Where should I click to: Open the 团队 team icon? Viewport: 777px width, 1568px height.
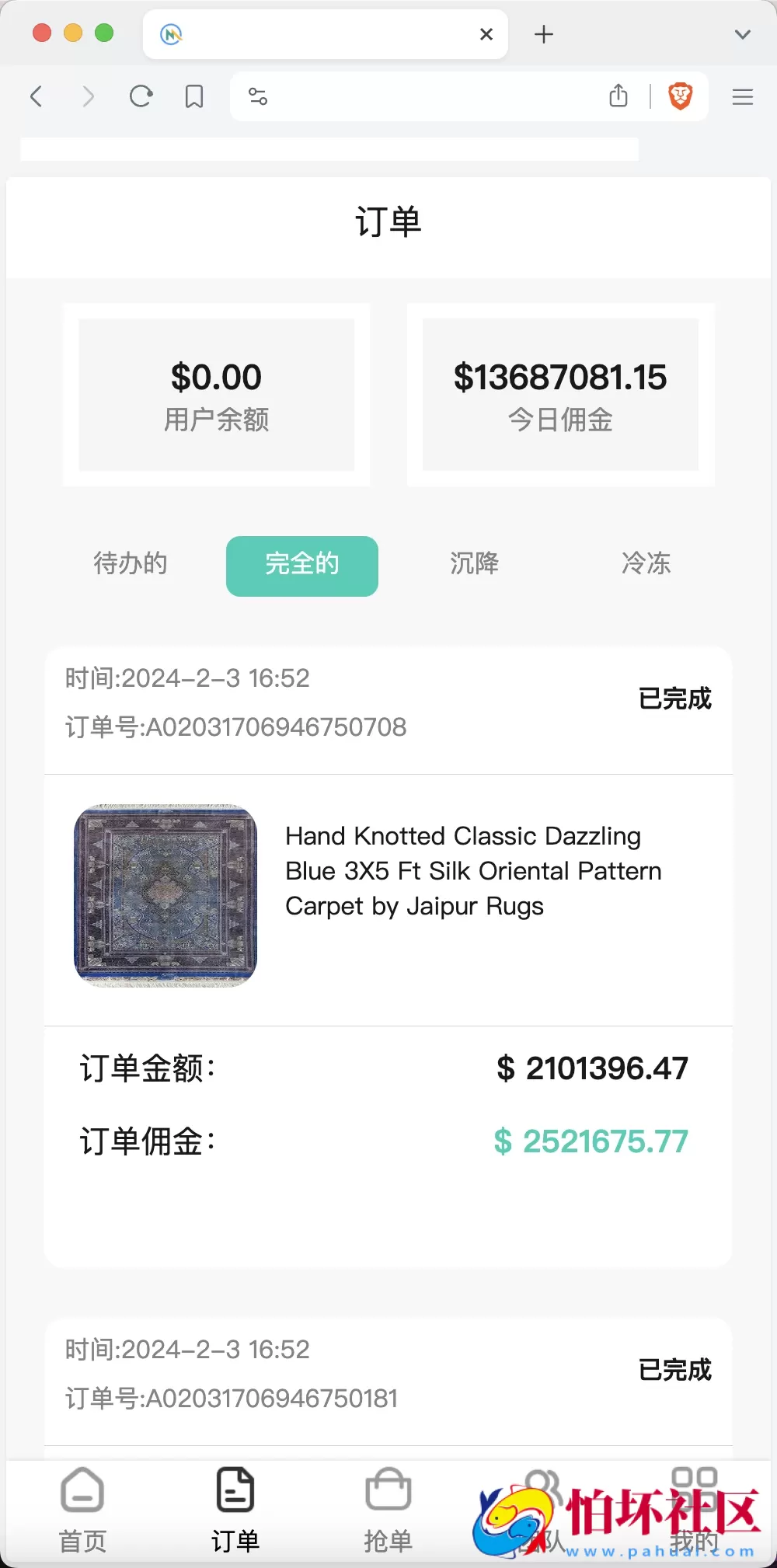[x=542, y=1490]
